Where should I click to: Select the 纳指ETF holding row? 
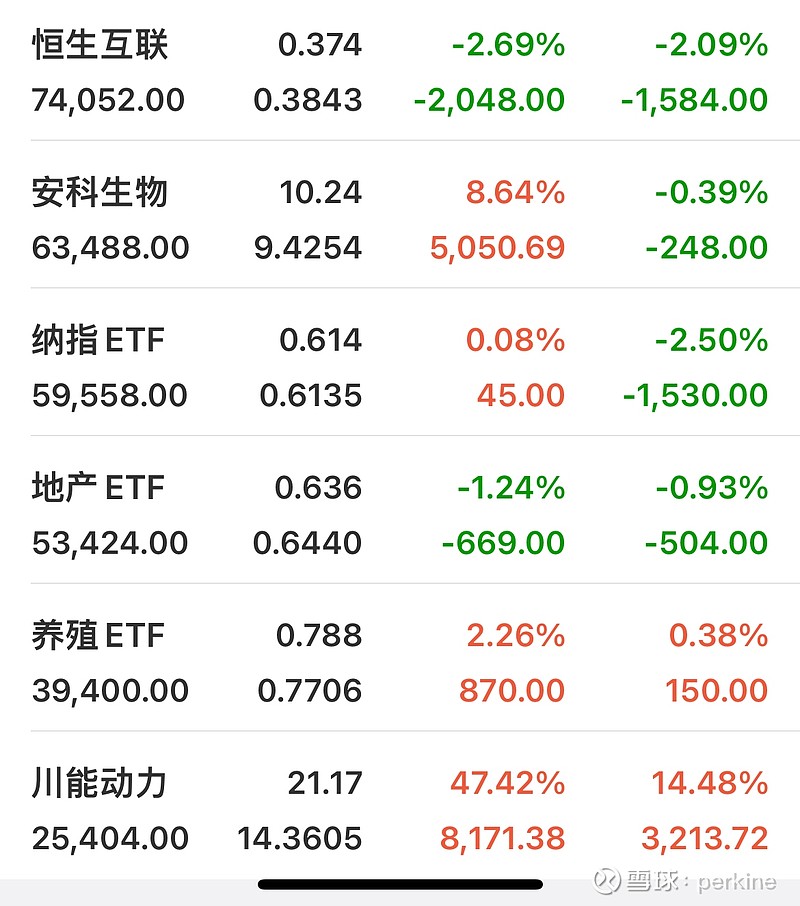click(95, 340)
